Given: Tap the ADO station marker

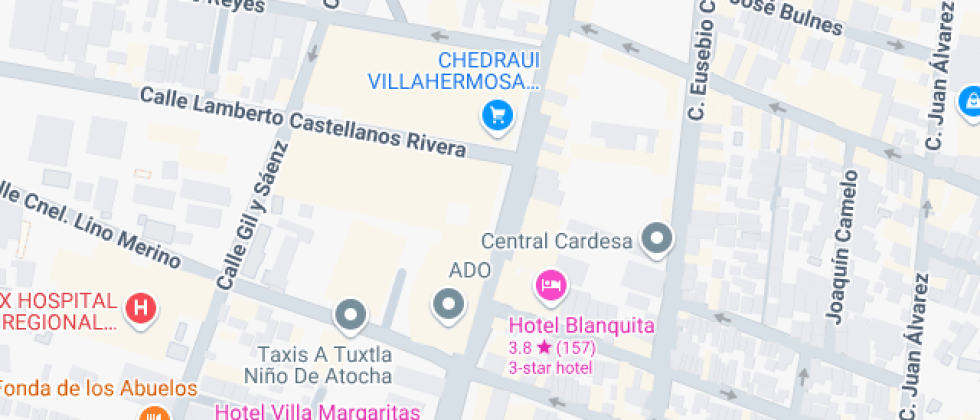Looking at the screenshot, I should (x=448, y=303).
